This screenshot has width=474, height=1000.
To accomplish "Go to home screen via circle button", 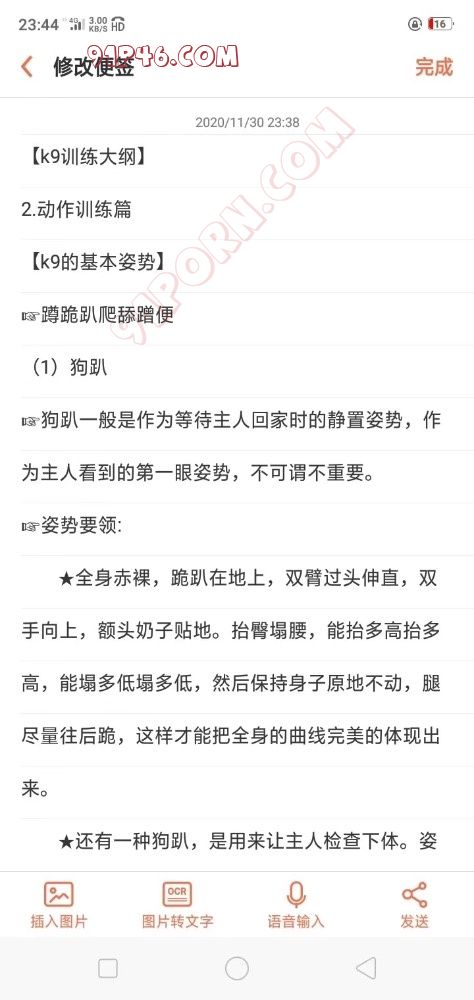I will tap(237, 968).
